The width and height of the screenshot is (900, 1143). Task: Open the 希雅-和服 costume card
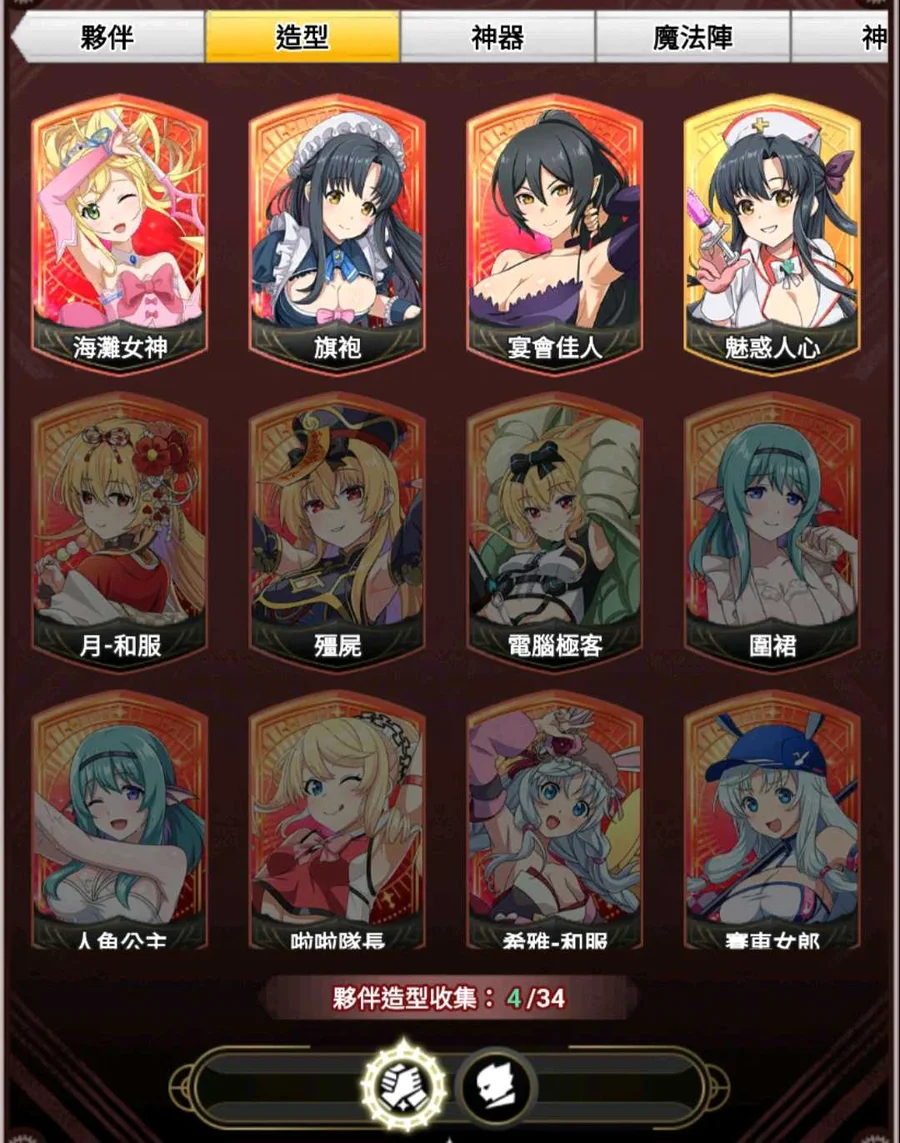[554, 820]
